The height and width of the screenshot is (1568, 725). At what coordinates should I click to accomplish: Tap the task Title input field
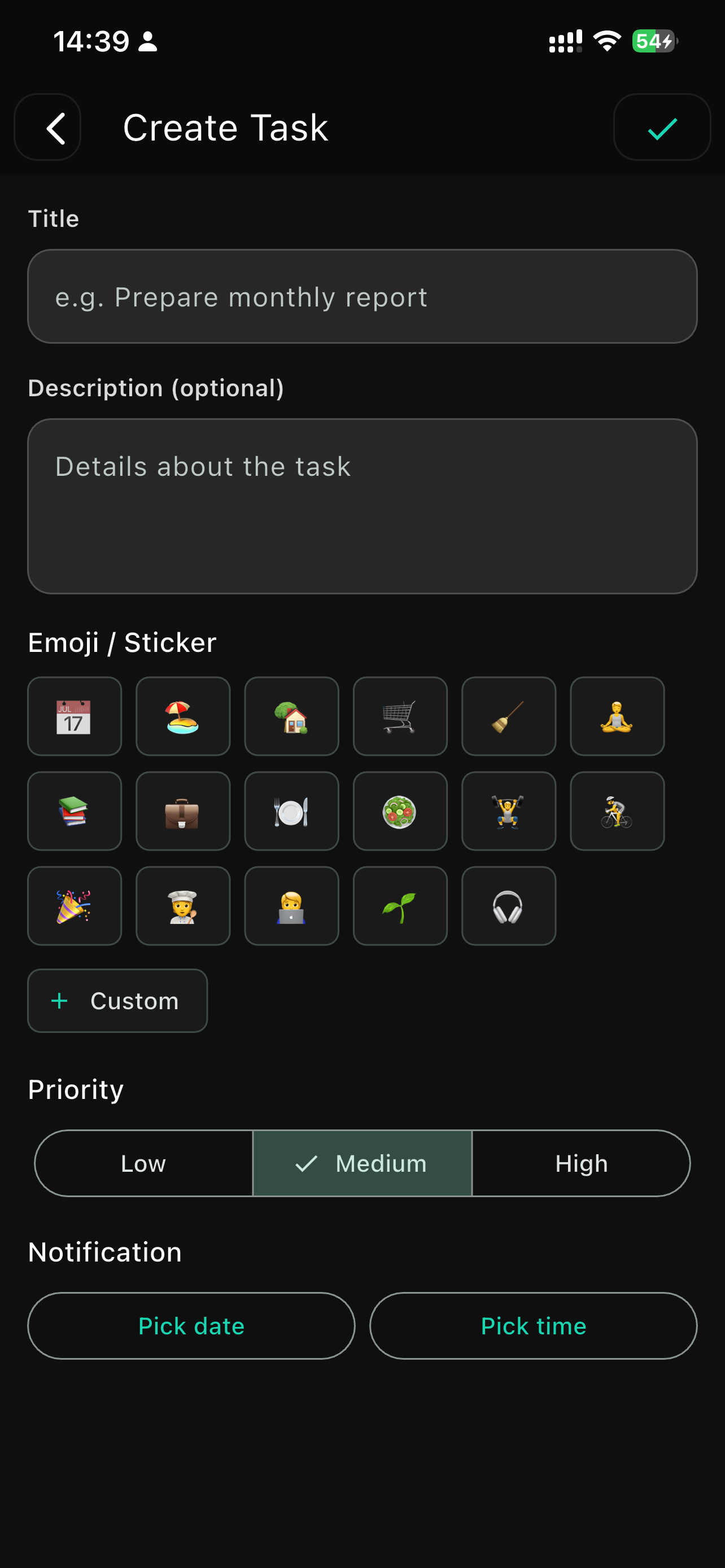pyautogui.click(x=362, y=296)
